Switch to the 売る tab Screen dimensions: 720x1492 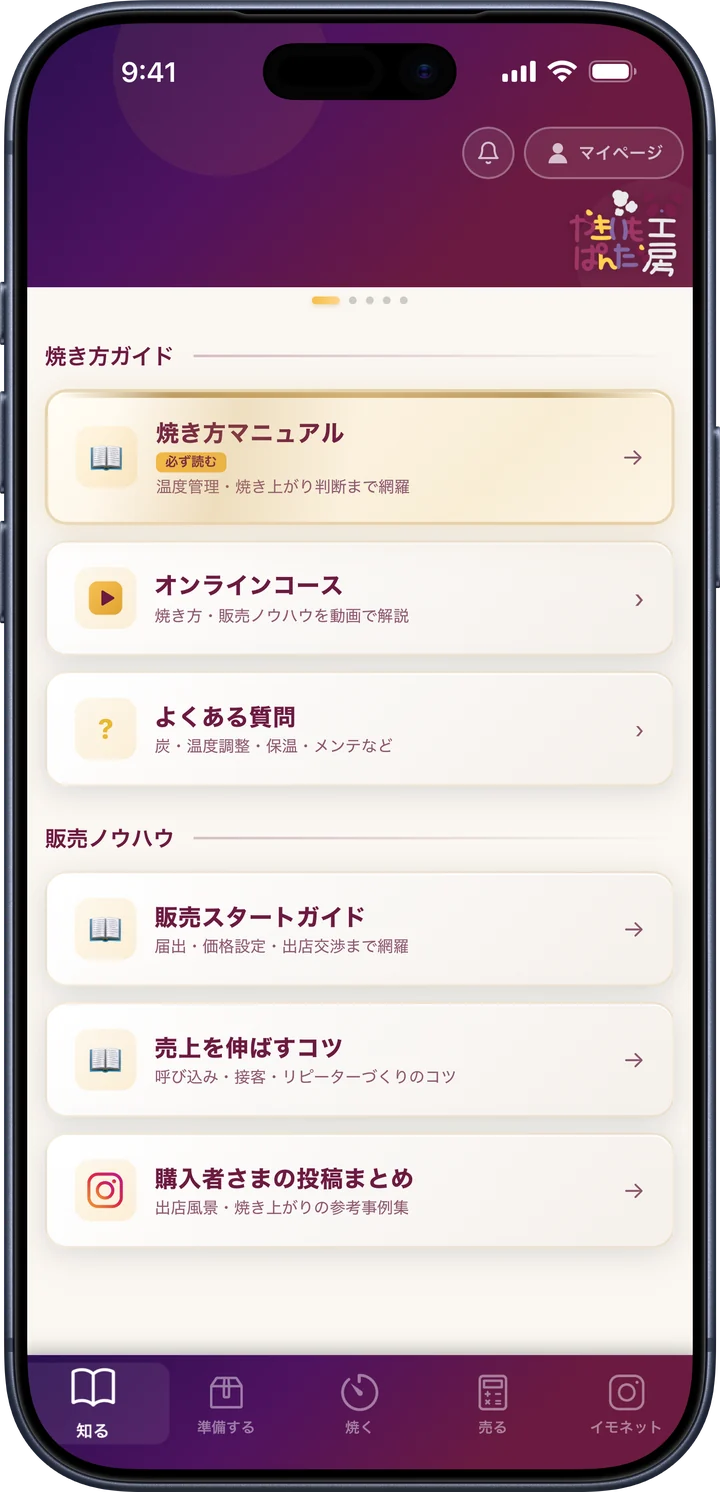(x=492, y=1404)
